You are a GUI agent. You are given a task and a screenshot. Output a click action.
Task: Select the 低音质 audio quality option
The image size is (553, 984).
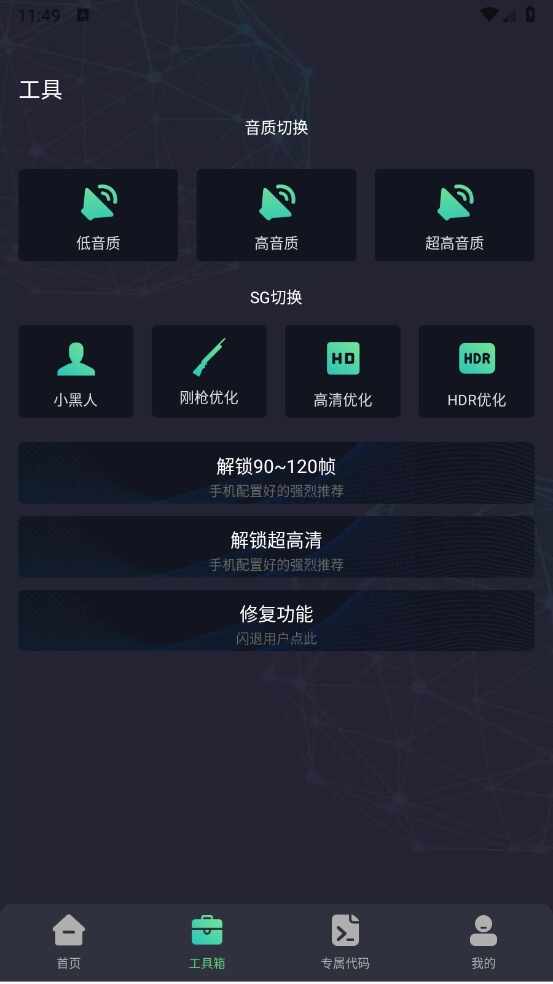pos(98,215)
